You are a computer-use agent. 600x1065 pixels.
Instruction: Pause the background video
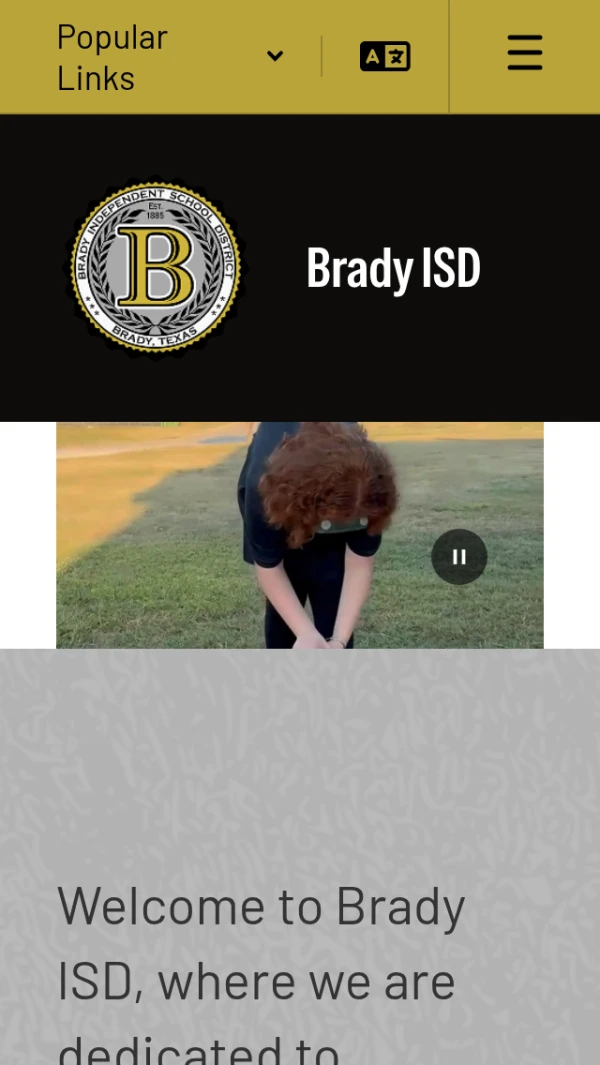(459, 557)
